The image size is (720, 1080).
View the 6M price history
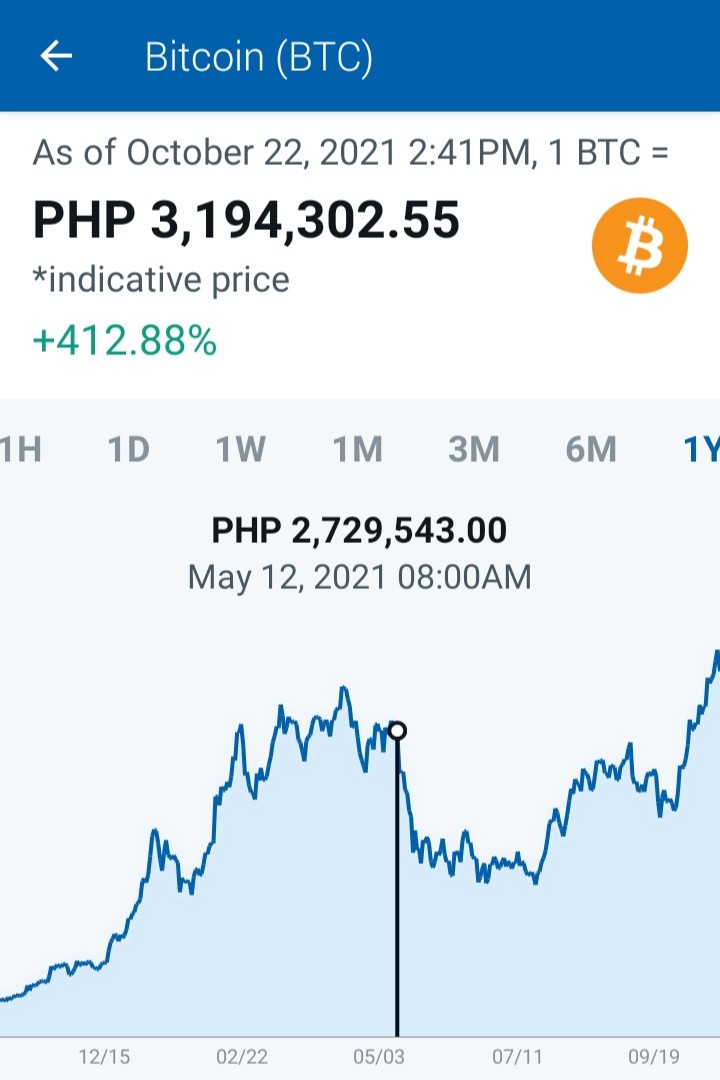point(591,450)
